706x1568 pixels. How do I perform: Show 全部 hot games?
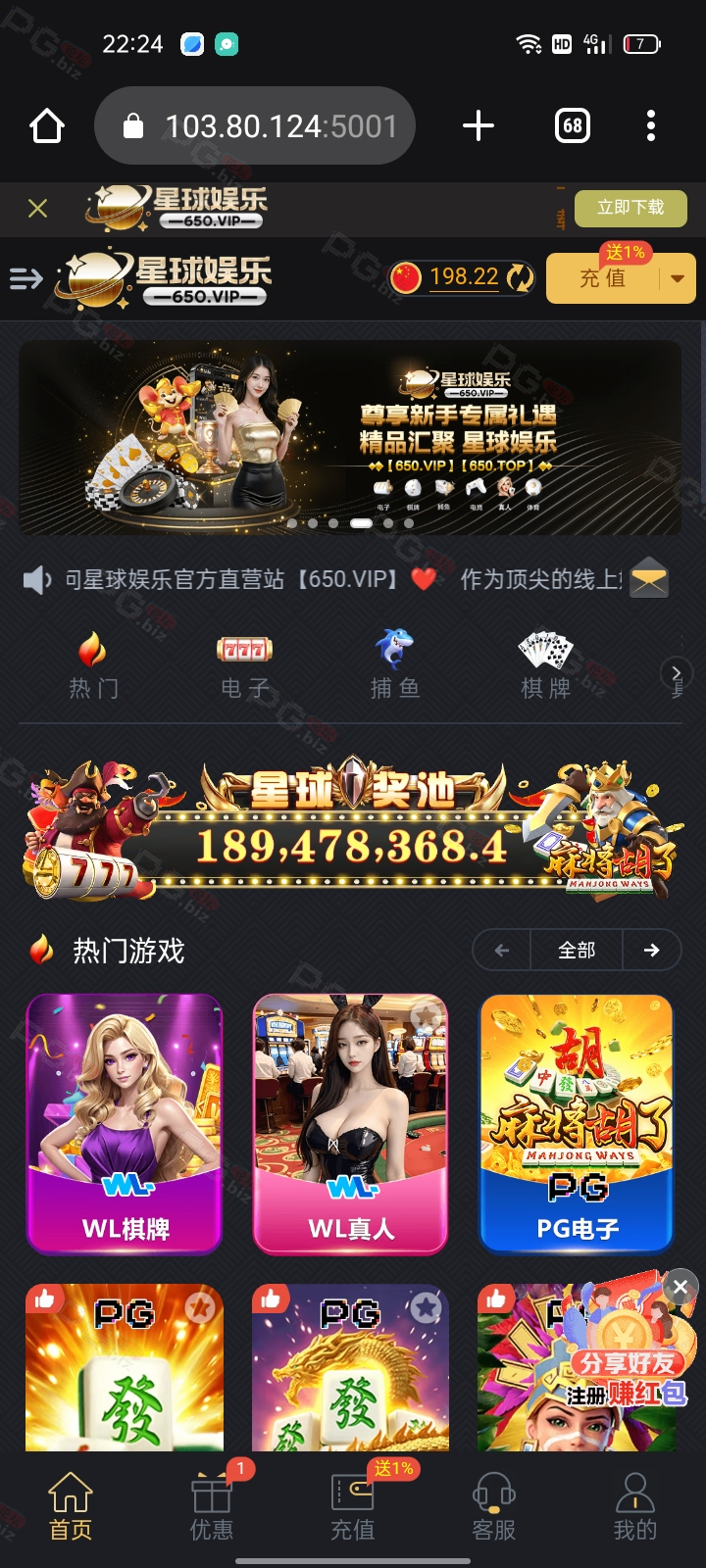[577, 950]
